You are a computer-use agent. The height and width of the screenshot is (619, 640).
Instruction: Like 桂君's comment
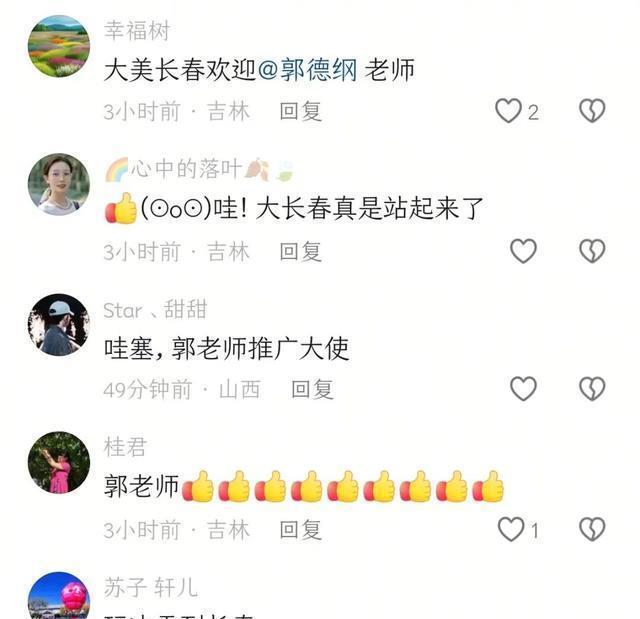tap(511, 529)
